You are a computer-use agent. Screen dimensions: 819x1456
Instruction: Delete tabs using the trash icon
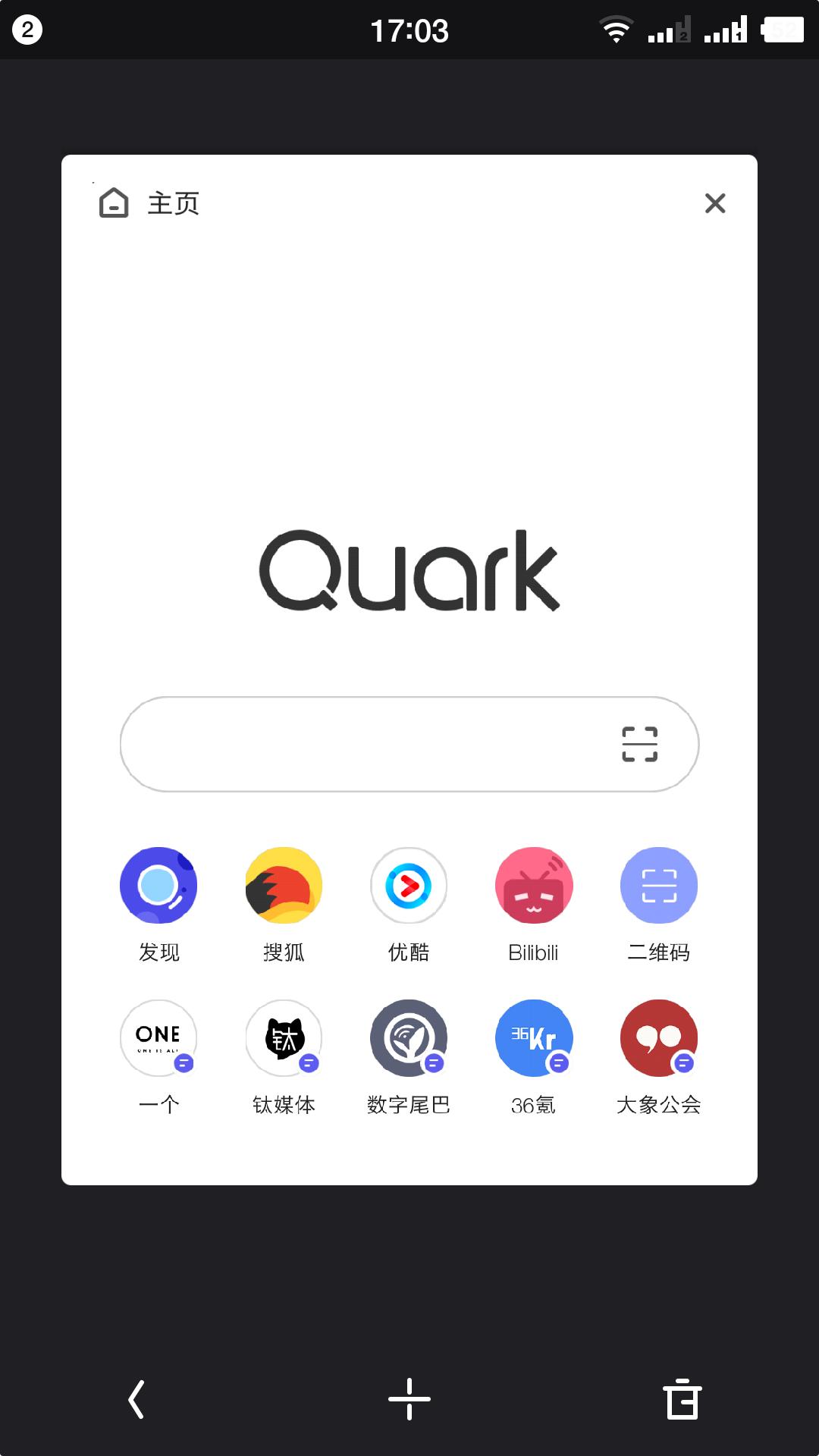(682, 1398)
